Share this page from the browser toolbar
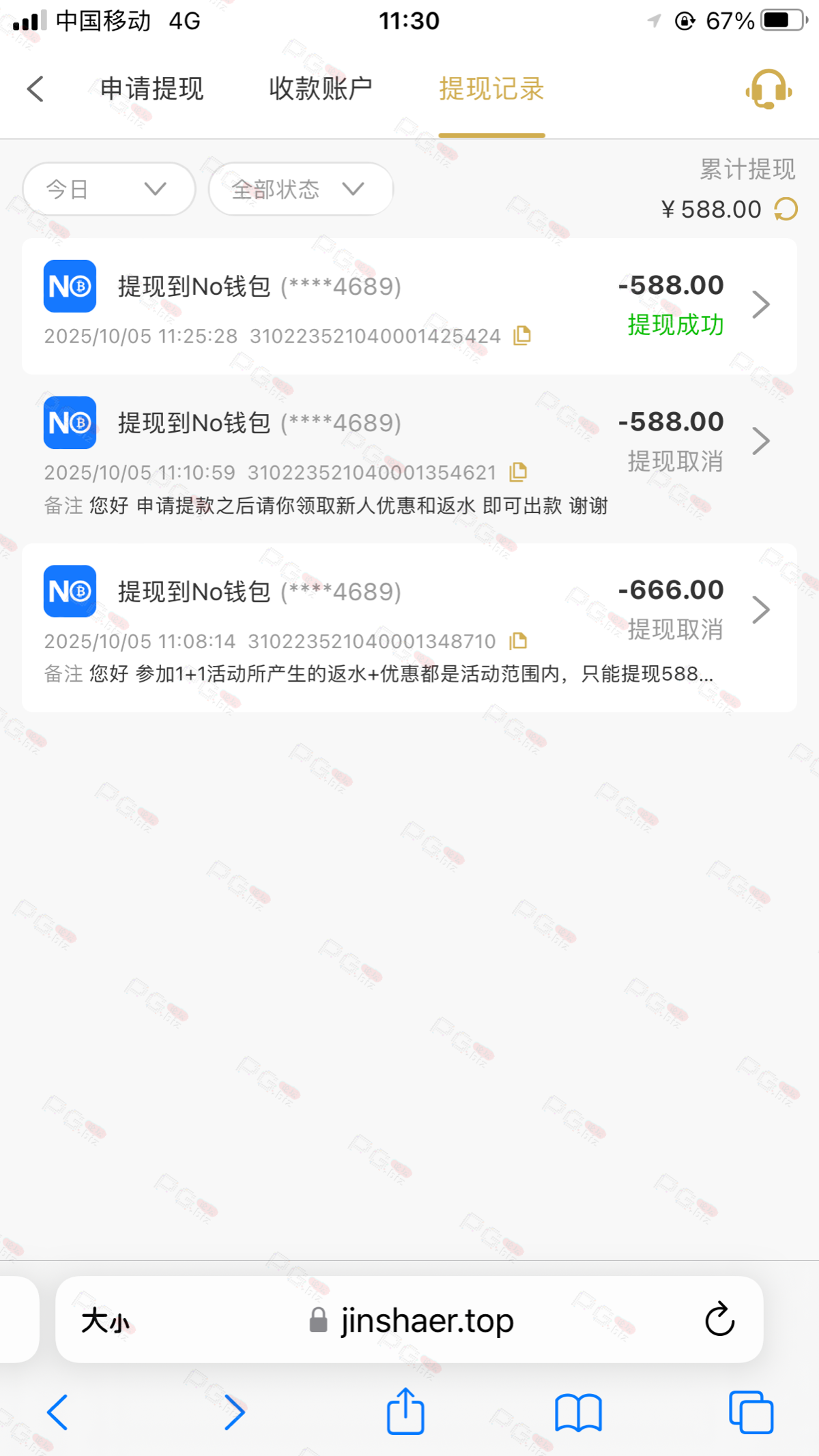 (405, 1411)
